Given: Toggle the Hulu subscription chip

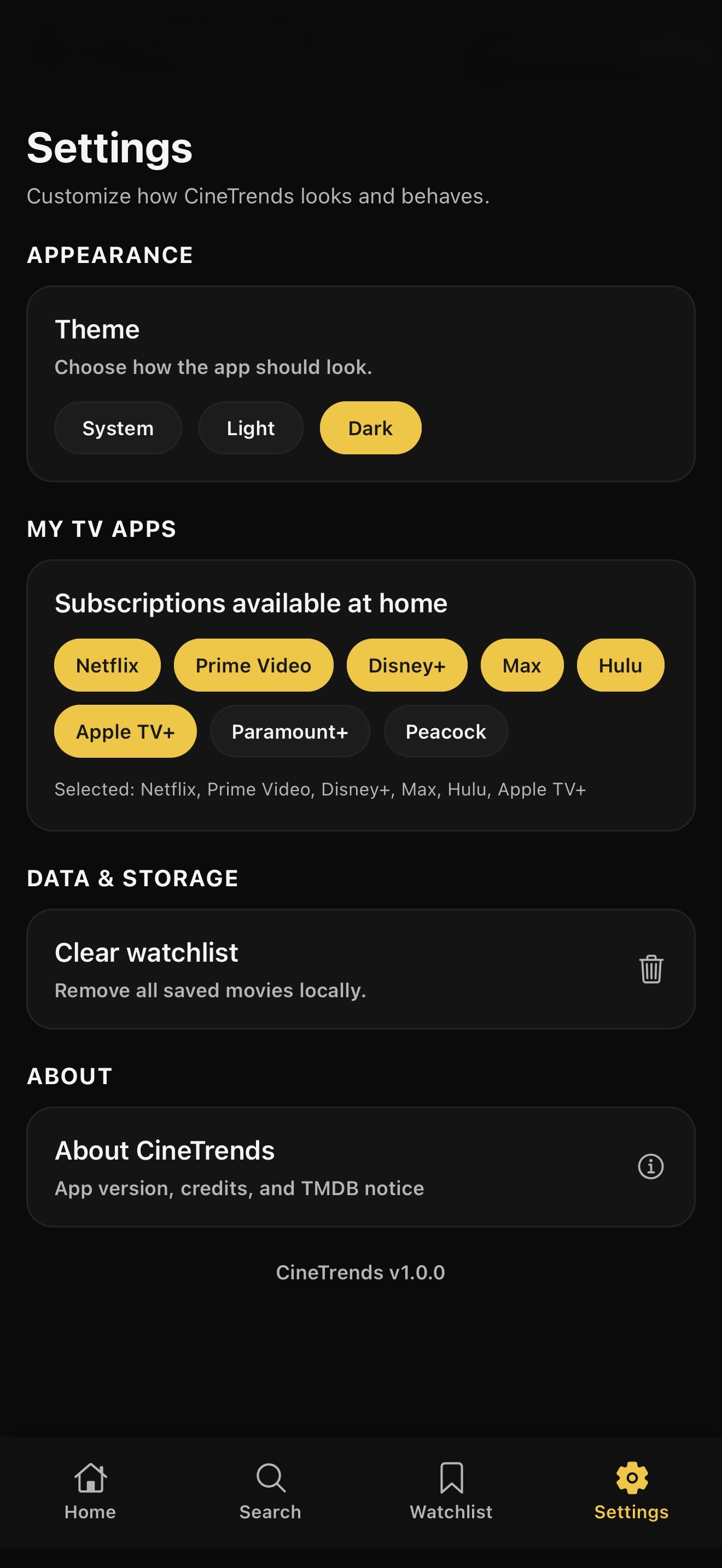Looking at the screenshot, I should 620,665.
